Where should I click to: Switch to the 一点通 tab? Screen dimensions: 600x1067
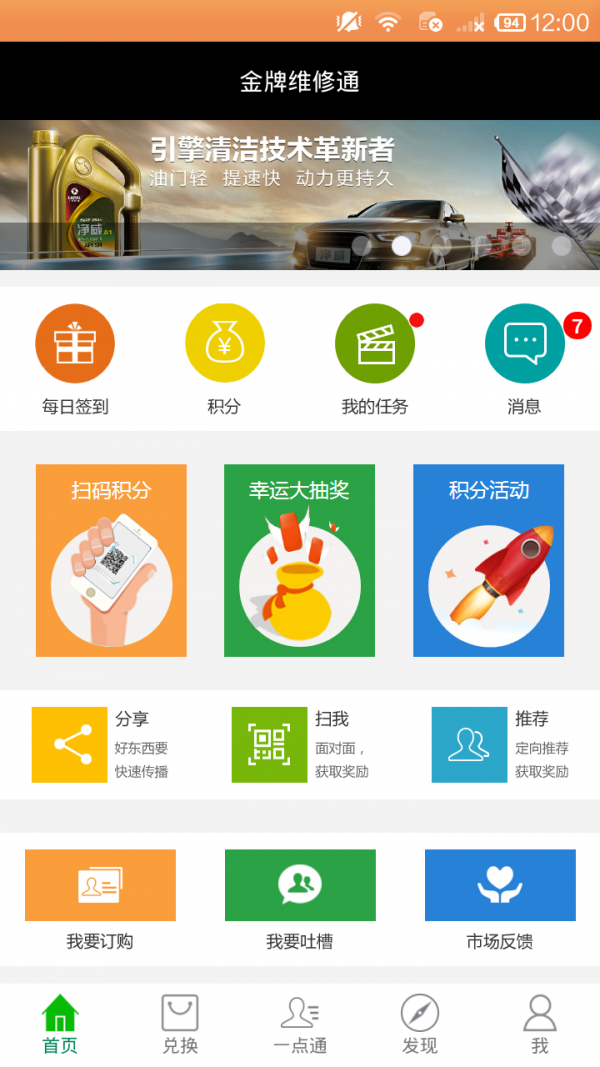tap(300, 1024)
